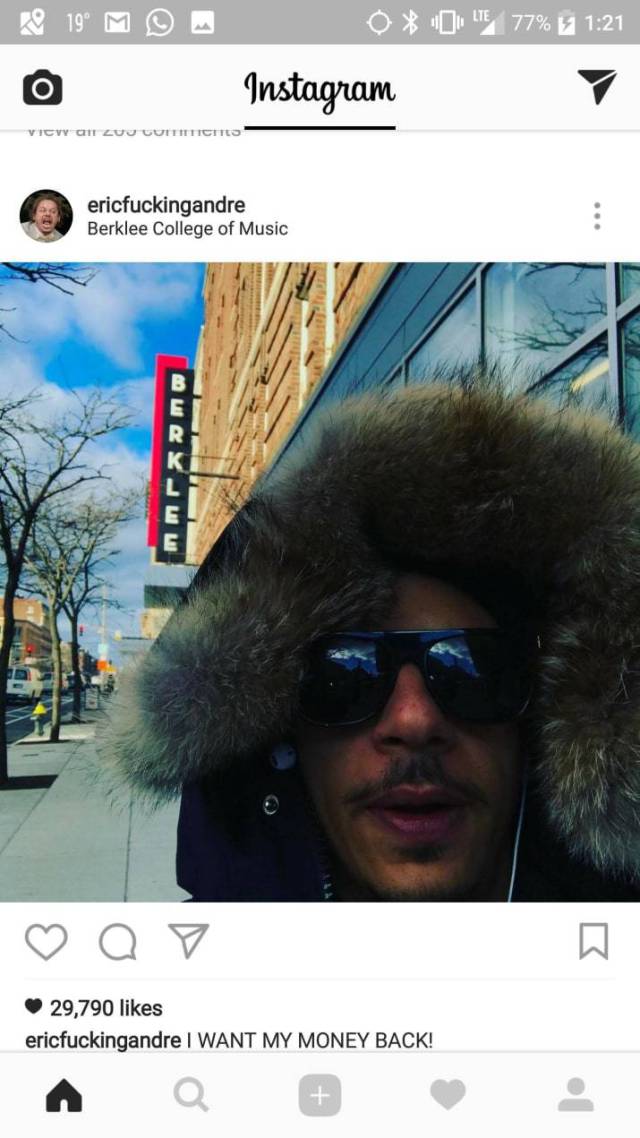This screenshot has height=1138, width=640.
Task: Open the ericfuckingandre username in post header
Action: click(166, 205)
